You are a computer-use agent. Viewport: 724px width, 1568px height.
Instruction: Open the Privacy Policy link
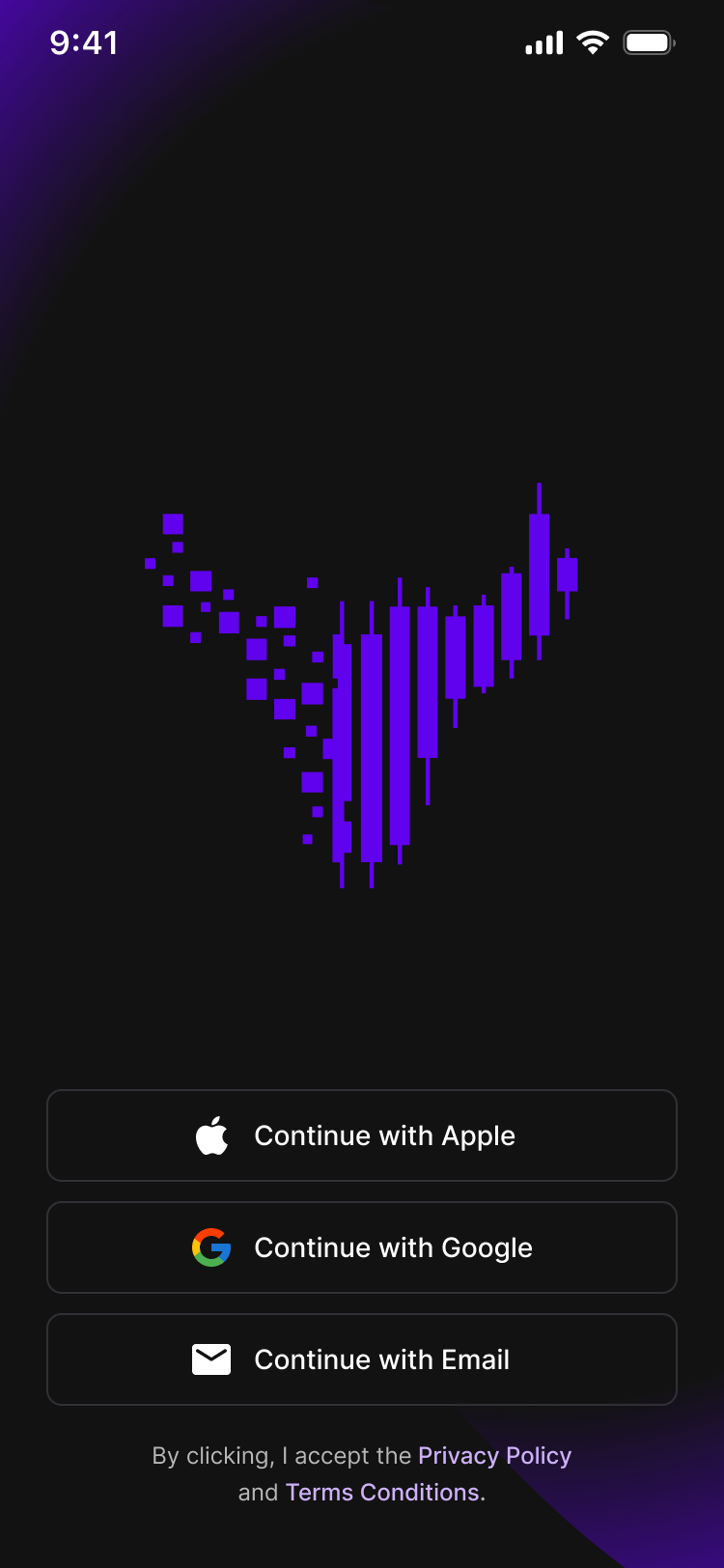click(494, 1456)
